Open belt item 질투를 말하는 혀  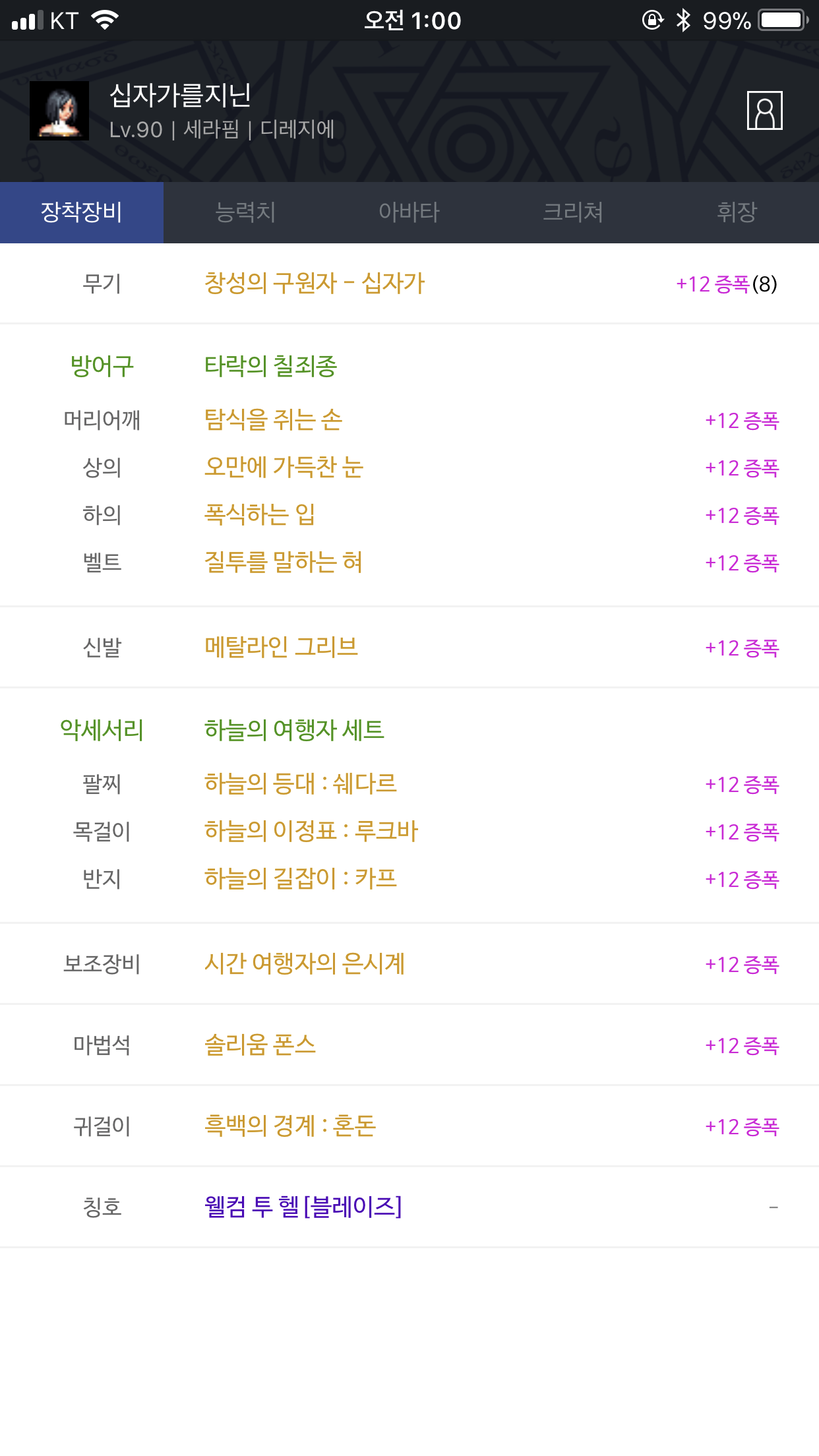(284, 562)
